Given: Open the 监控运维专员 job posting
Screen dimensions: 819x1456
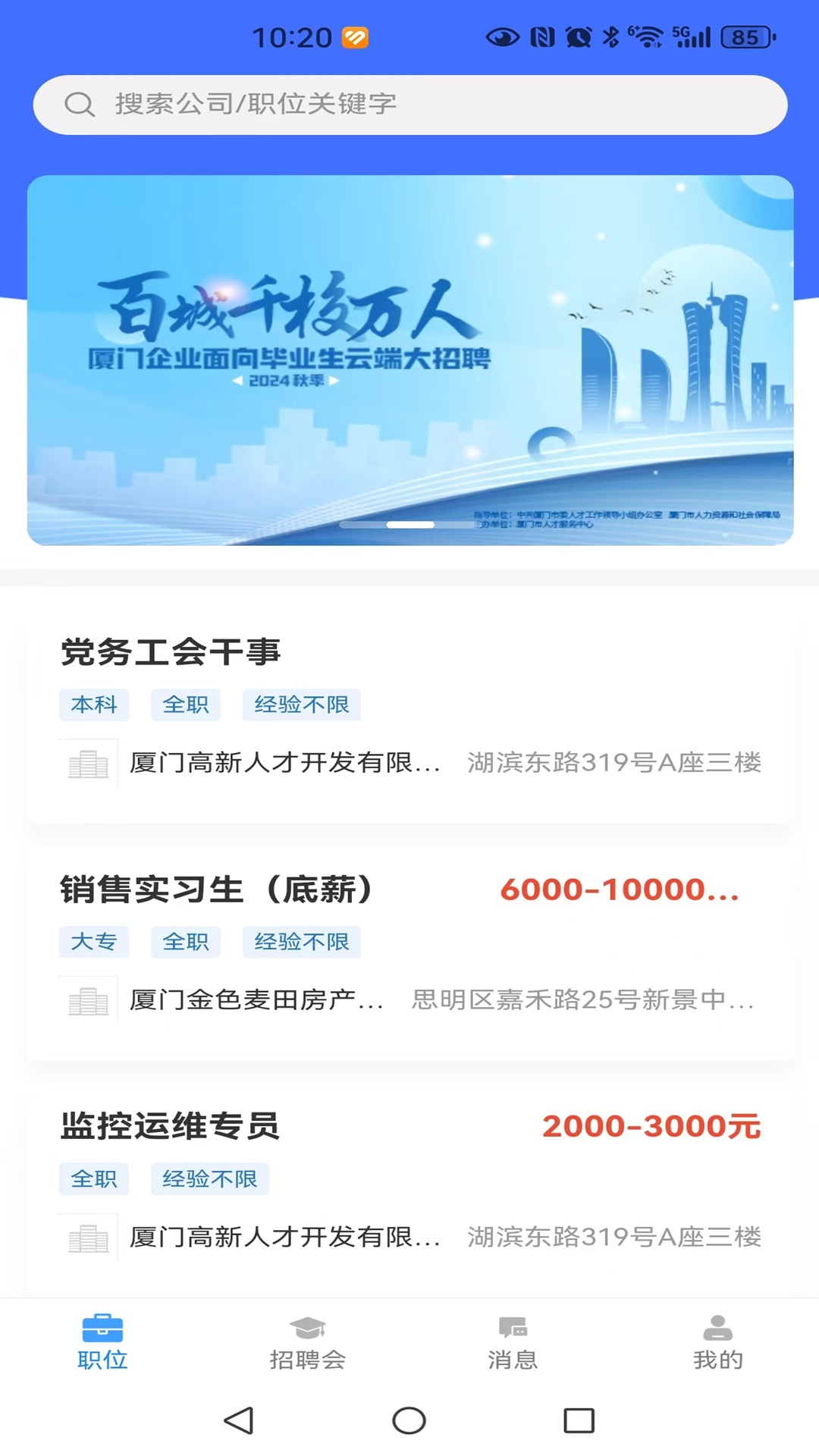Looking at the screenshot, I should coord(168,1128).
